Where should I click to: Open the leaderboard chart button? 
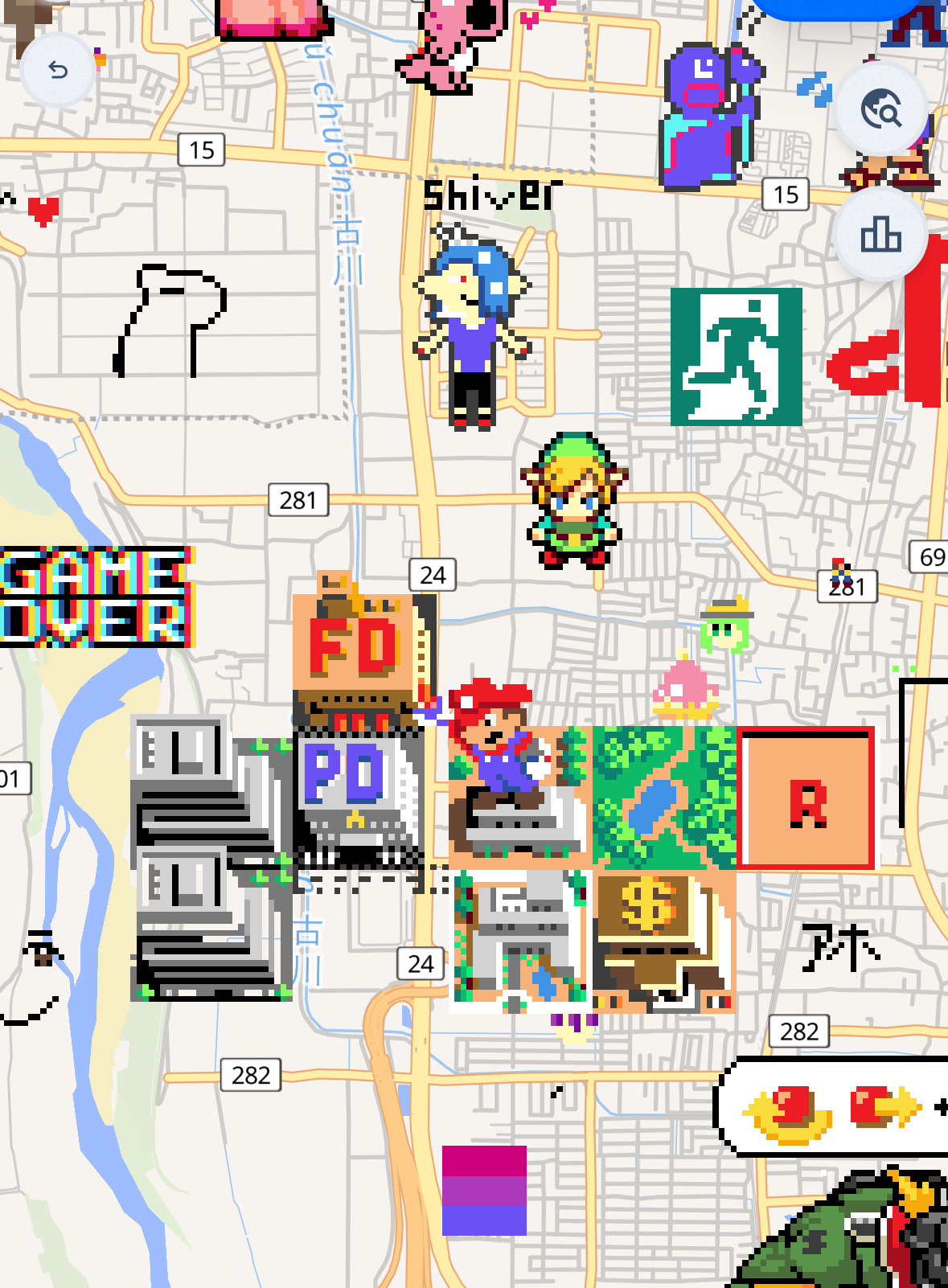(x=881, y=235)
